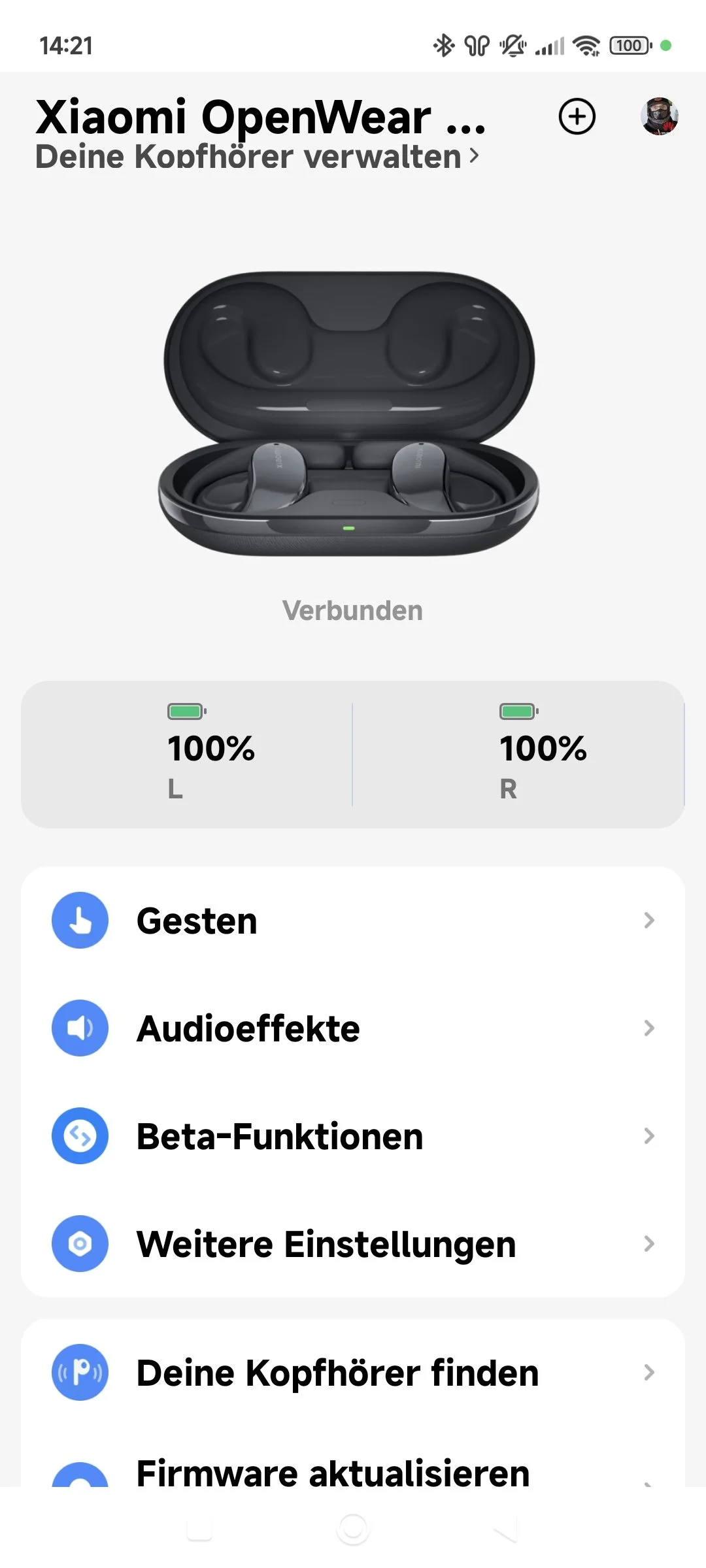Open the Gesten settings

(x=353, y=921)
